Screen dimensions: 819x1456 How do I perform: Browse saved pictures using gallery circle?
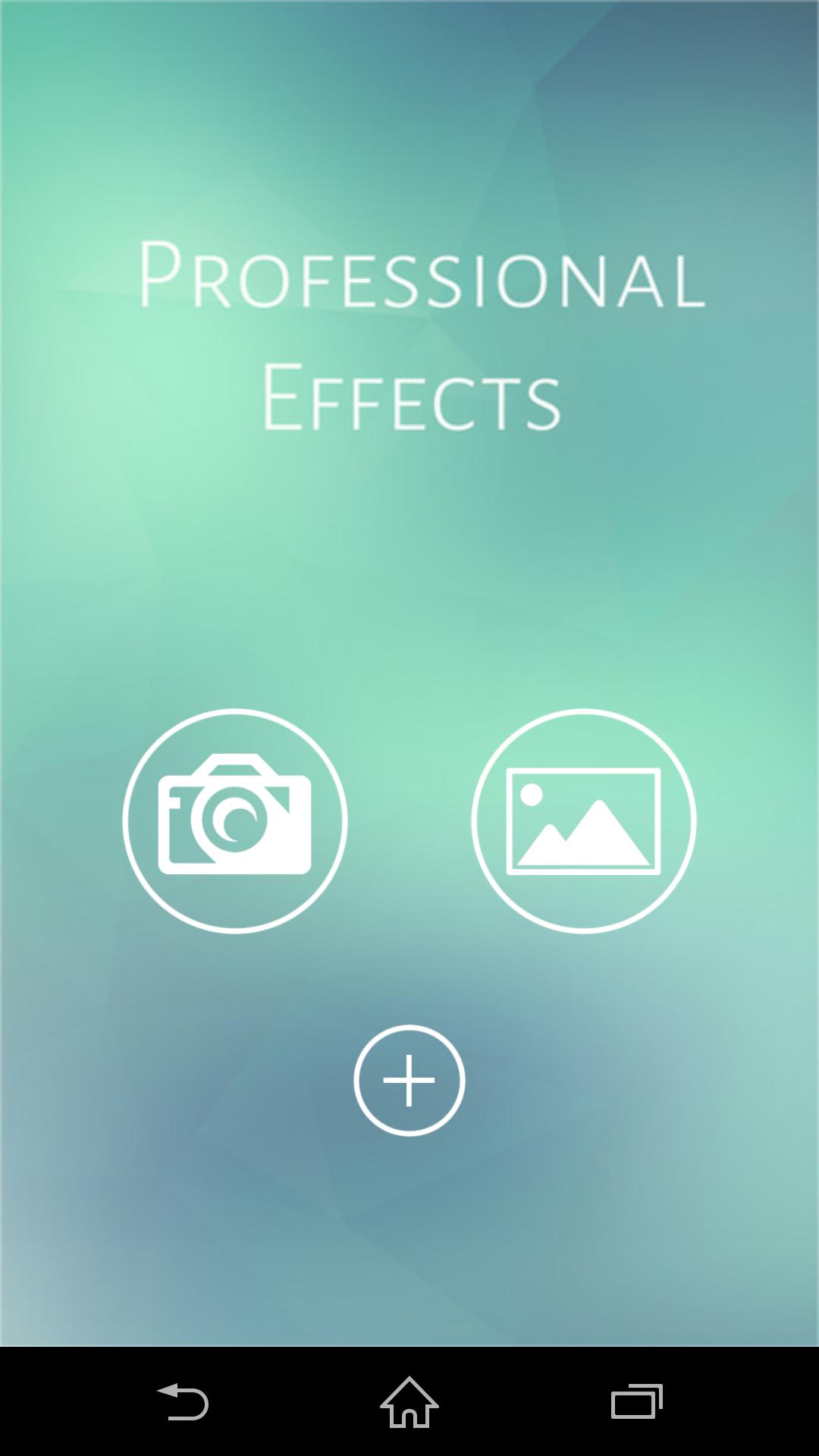click(x=584, y=821)
